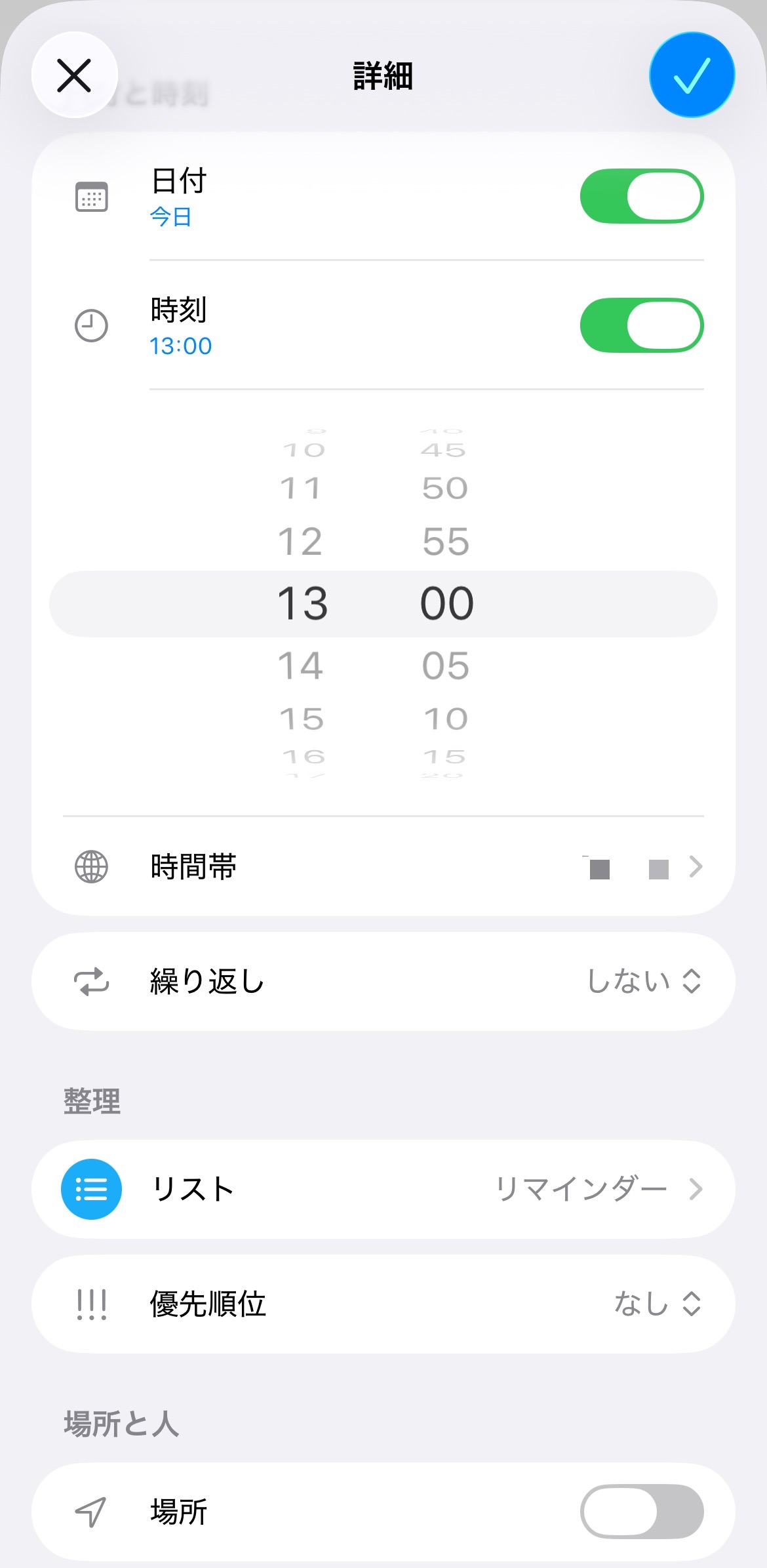Image resolution: width=767 pixels, height=1568 pixels.
Task: Disable the 時刻 switch
Action: coord(641,325)
